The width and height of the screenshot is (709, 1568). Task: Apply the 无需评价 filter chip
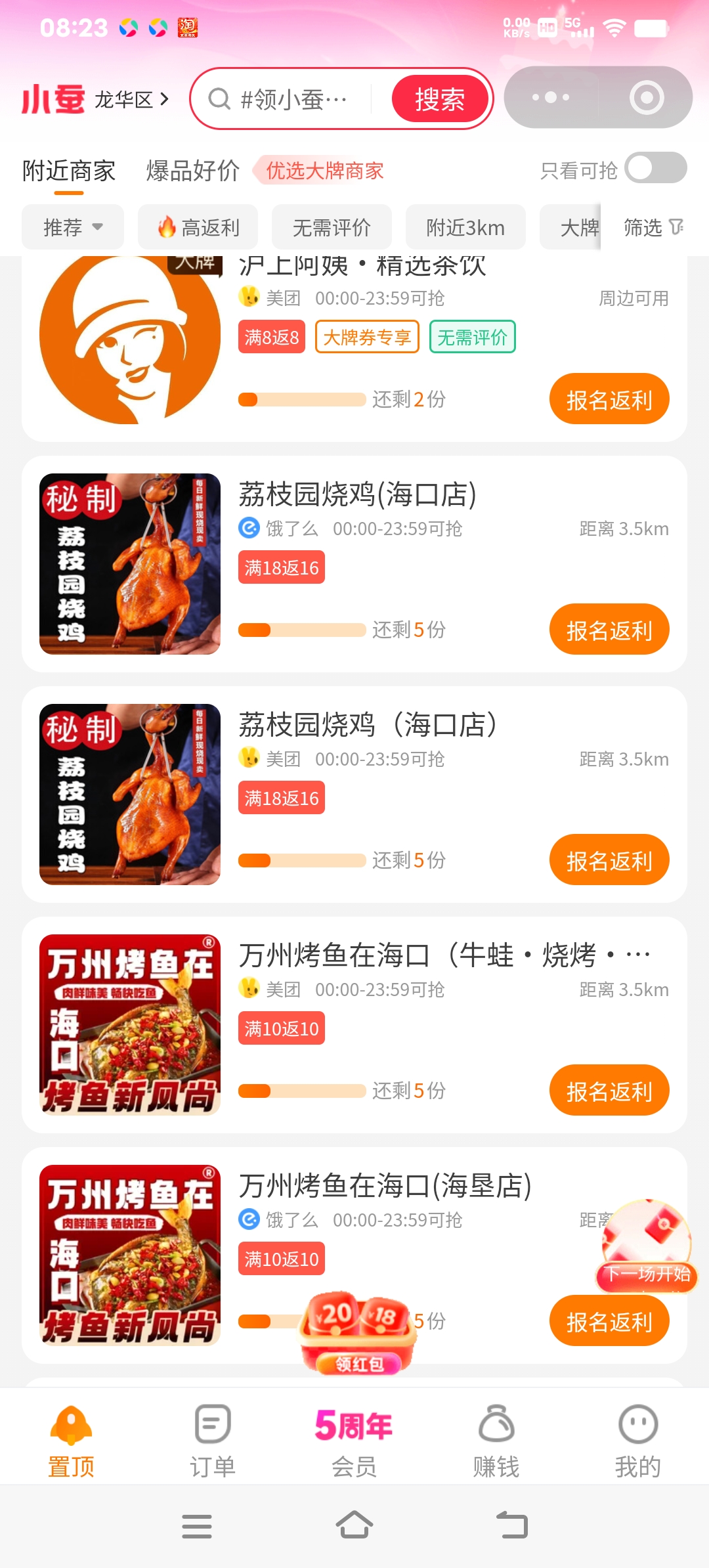(x=332, y=227)
